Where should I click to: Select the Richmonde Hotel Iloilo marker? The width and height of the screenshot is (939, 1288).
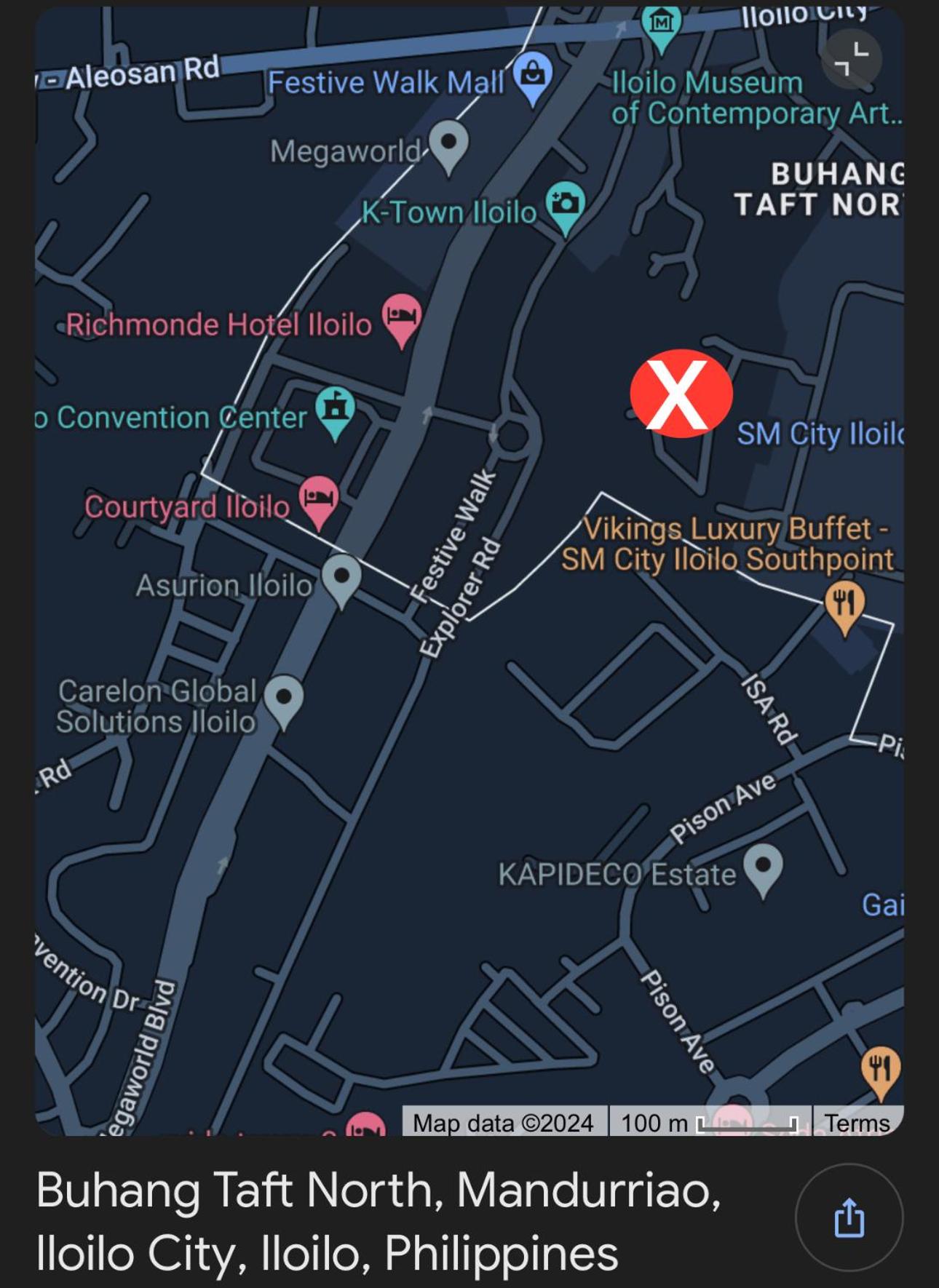(402, 317)
